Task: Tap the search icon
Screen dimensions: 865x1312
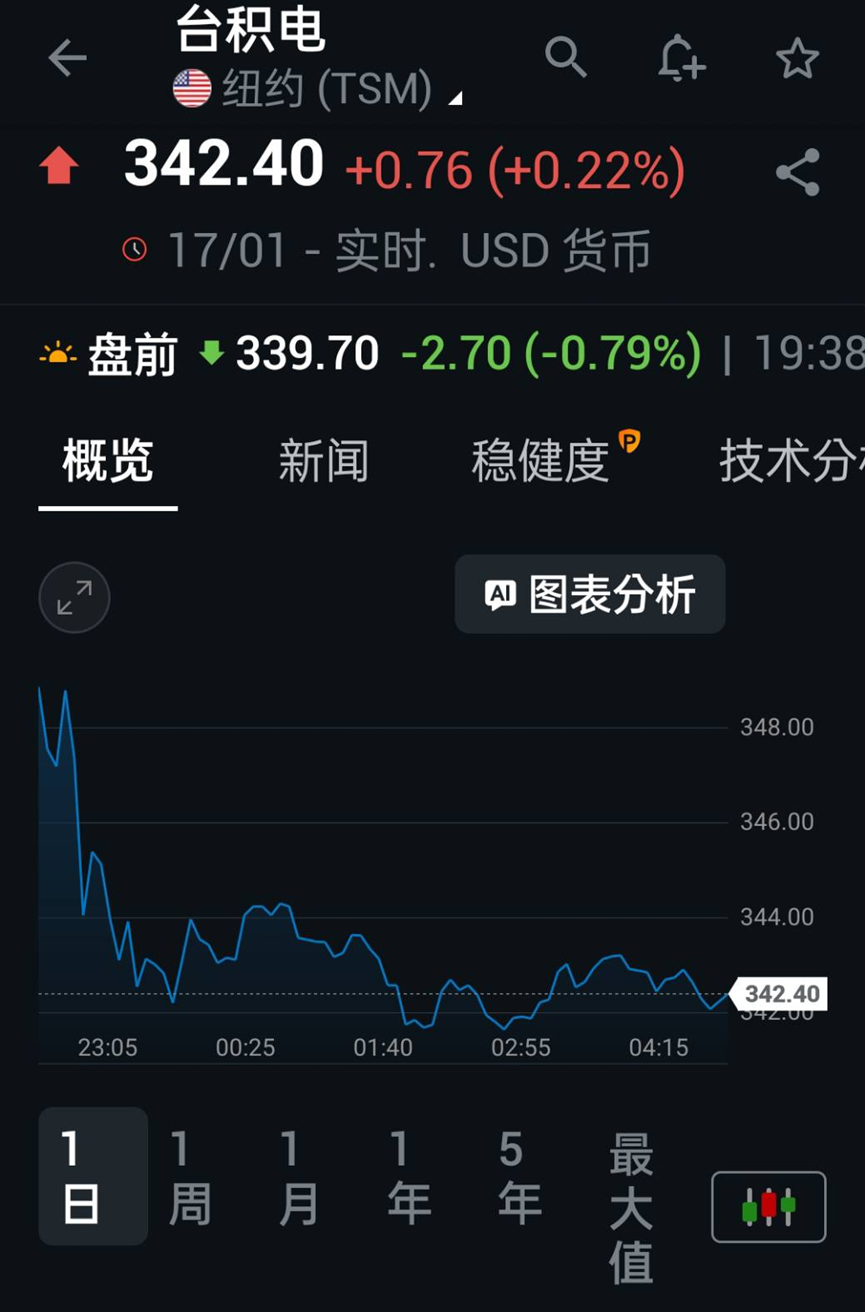Action: [567, 59]
